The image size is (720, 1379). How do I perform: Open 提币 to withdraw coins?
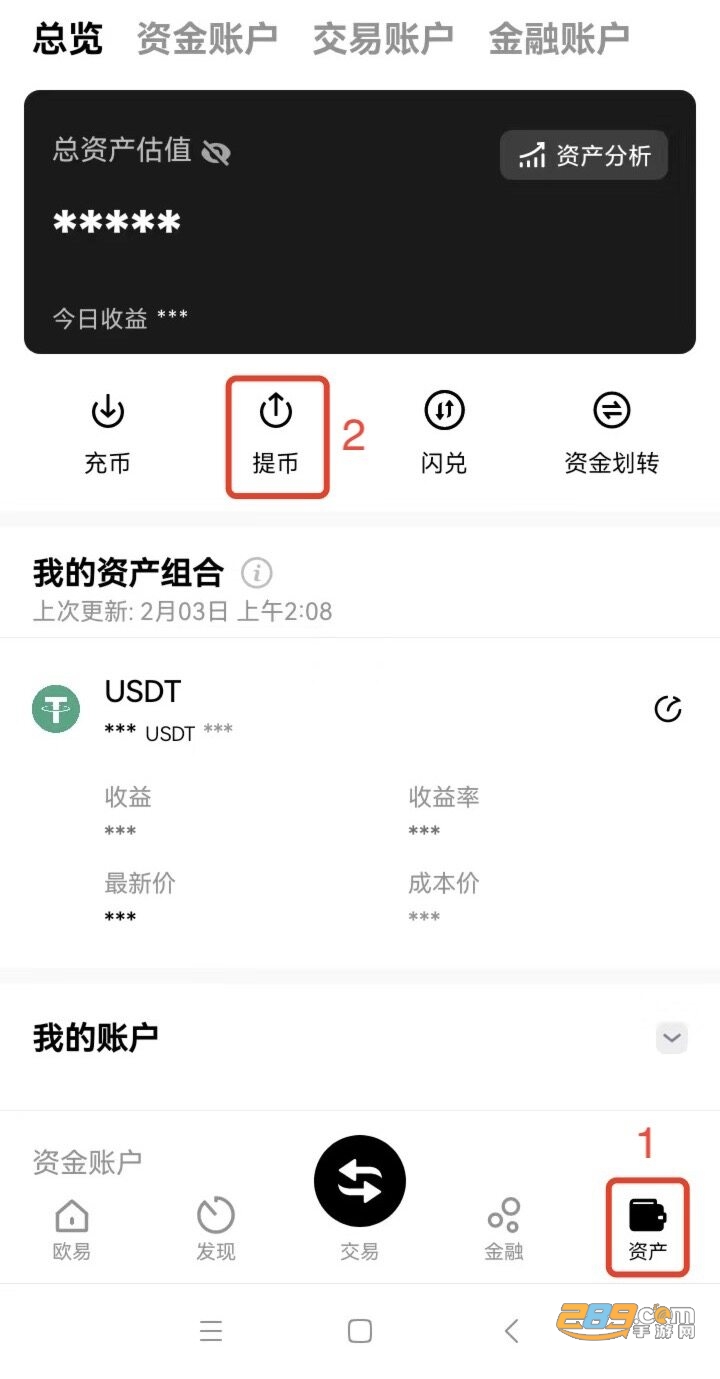pos(276,434)
